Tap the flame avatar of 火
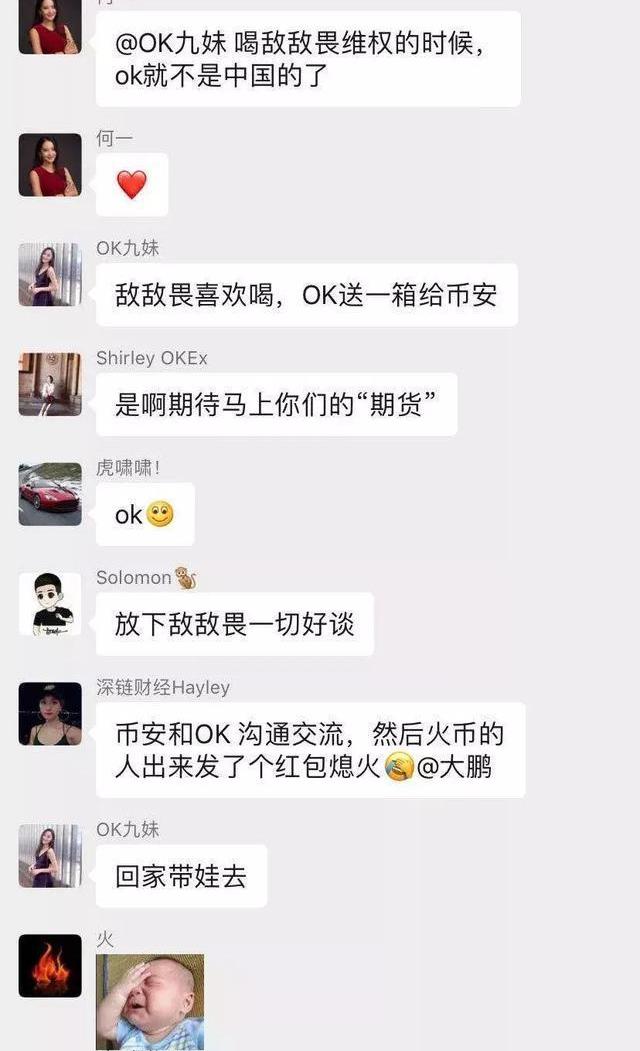 click(50, 966)
